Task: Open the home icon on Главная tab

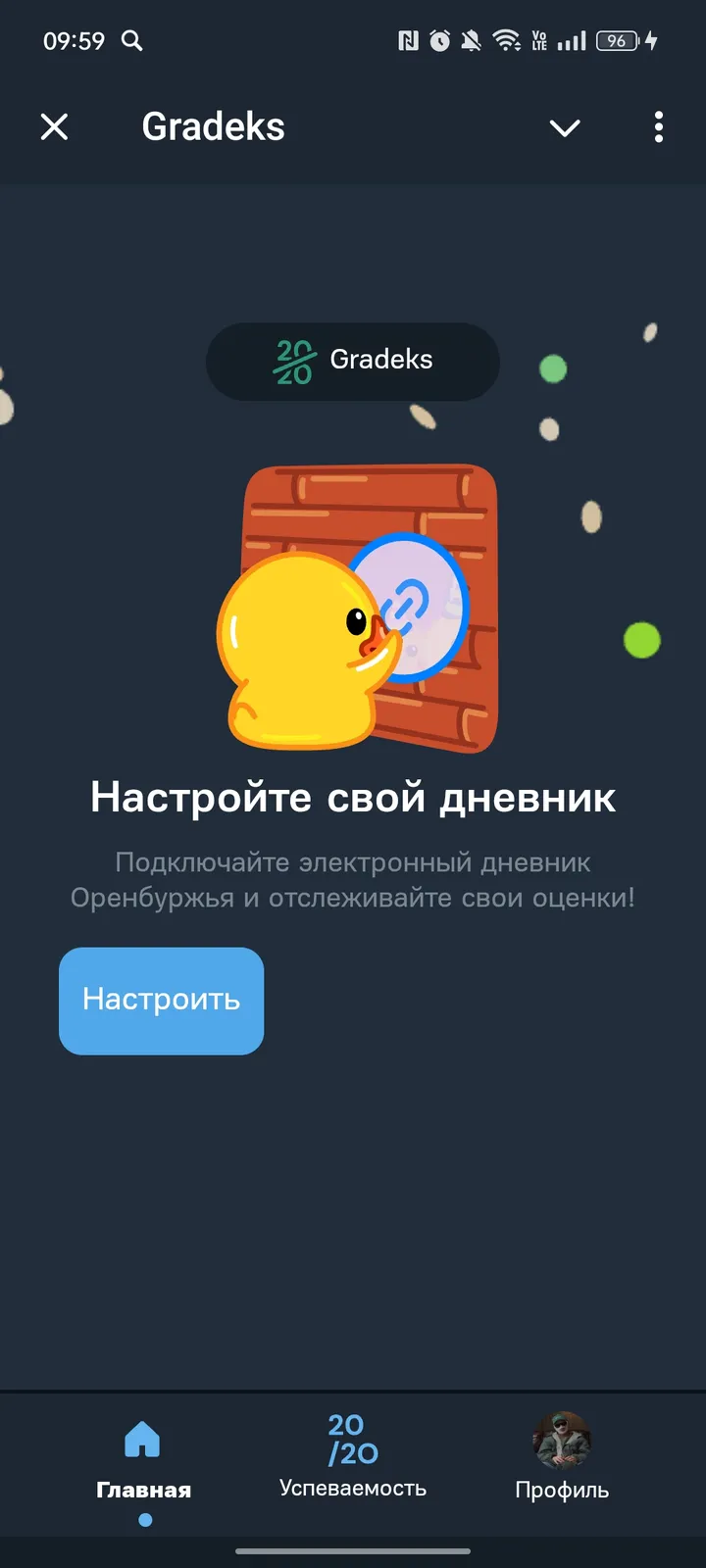Action: (x=143, y=1437)
